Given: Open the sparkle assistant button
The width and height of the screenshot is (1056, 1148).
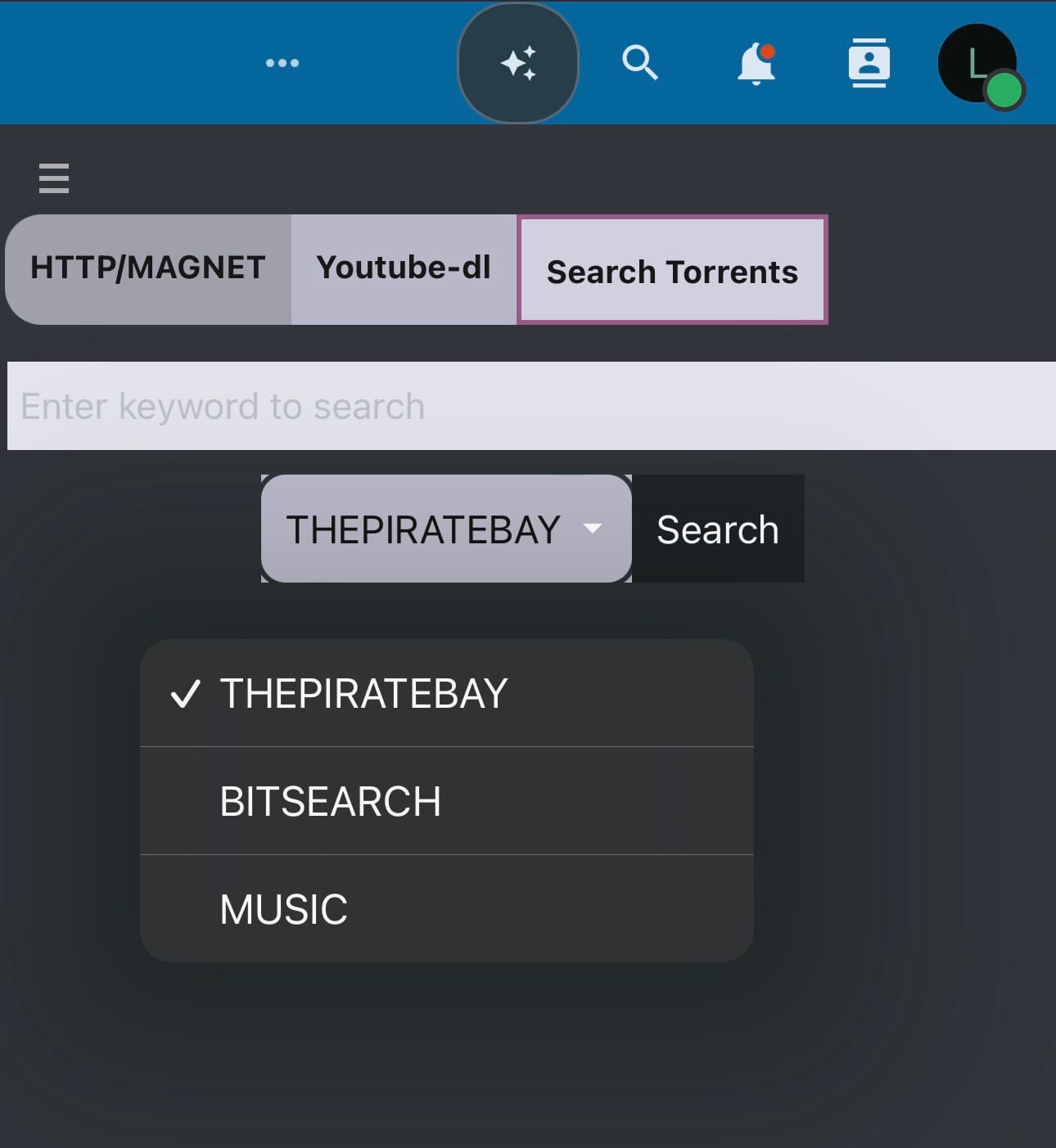Looking at the screenshot, I should 518,63.
